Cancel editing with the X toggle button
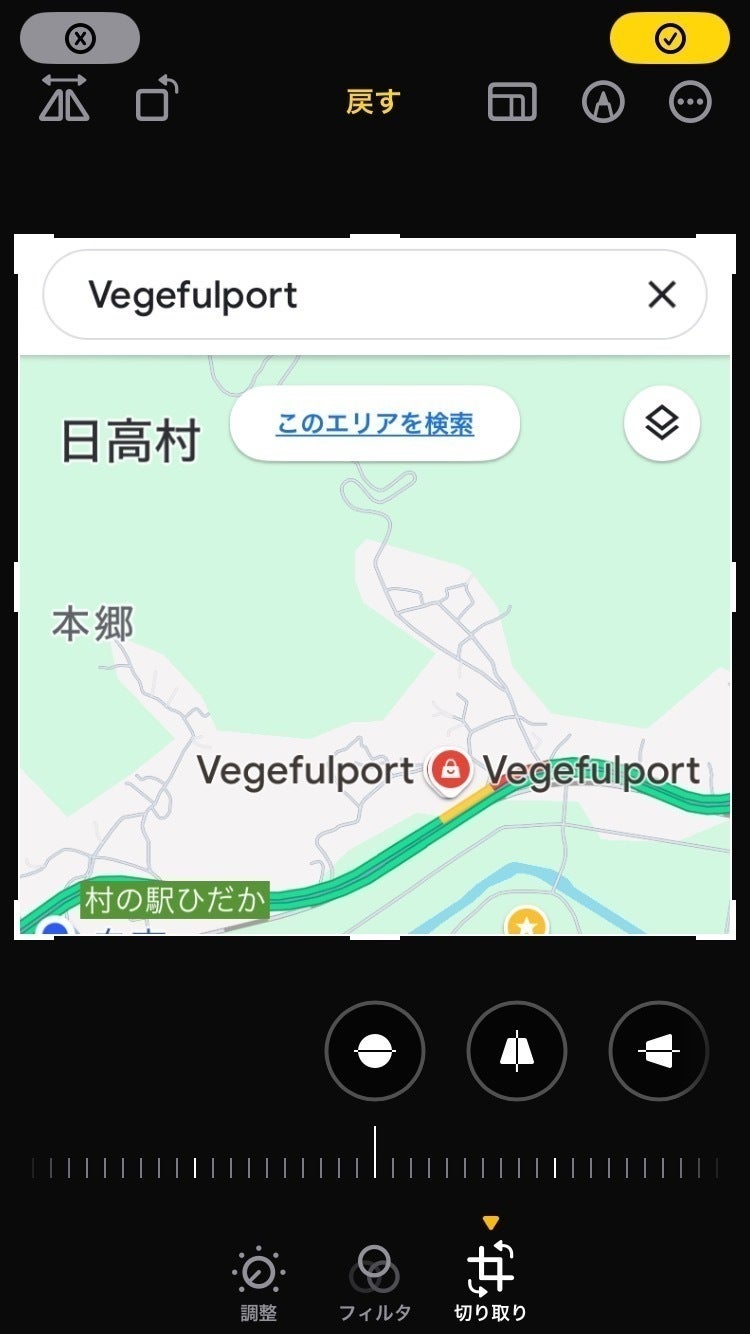 coord(79,38)
